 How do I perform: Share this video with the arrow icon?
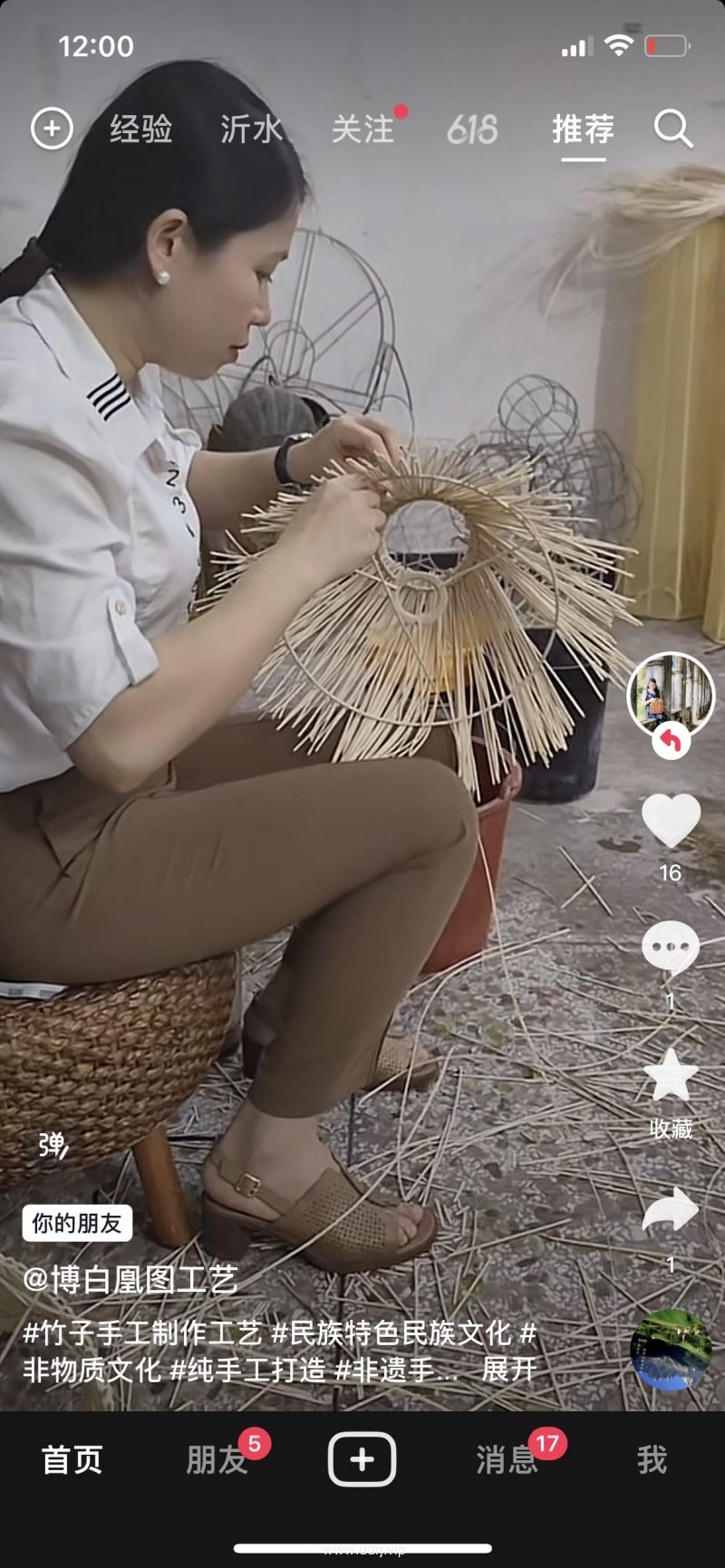(x=671, y=1209)
